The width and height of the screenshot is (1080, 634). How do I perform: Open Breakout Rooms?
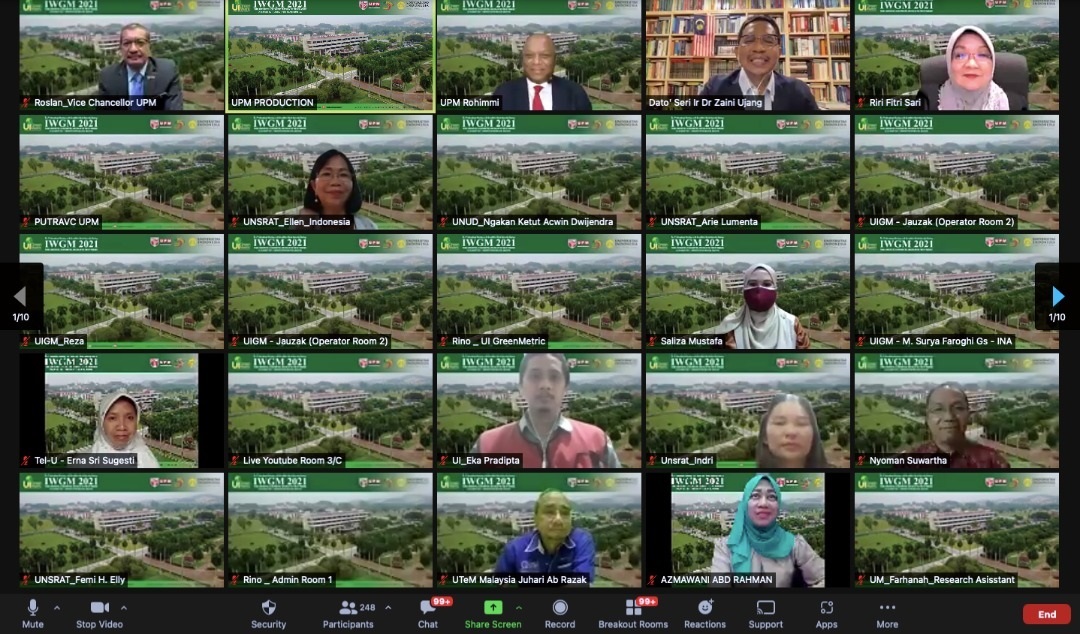point(633,612)
